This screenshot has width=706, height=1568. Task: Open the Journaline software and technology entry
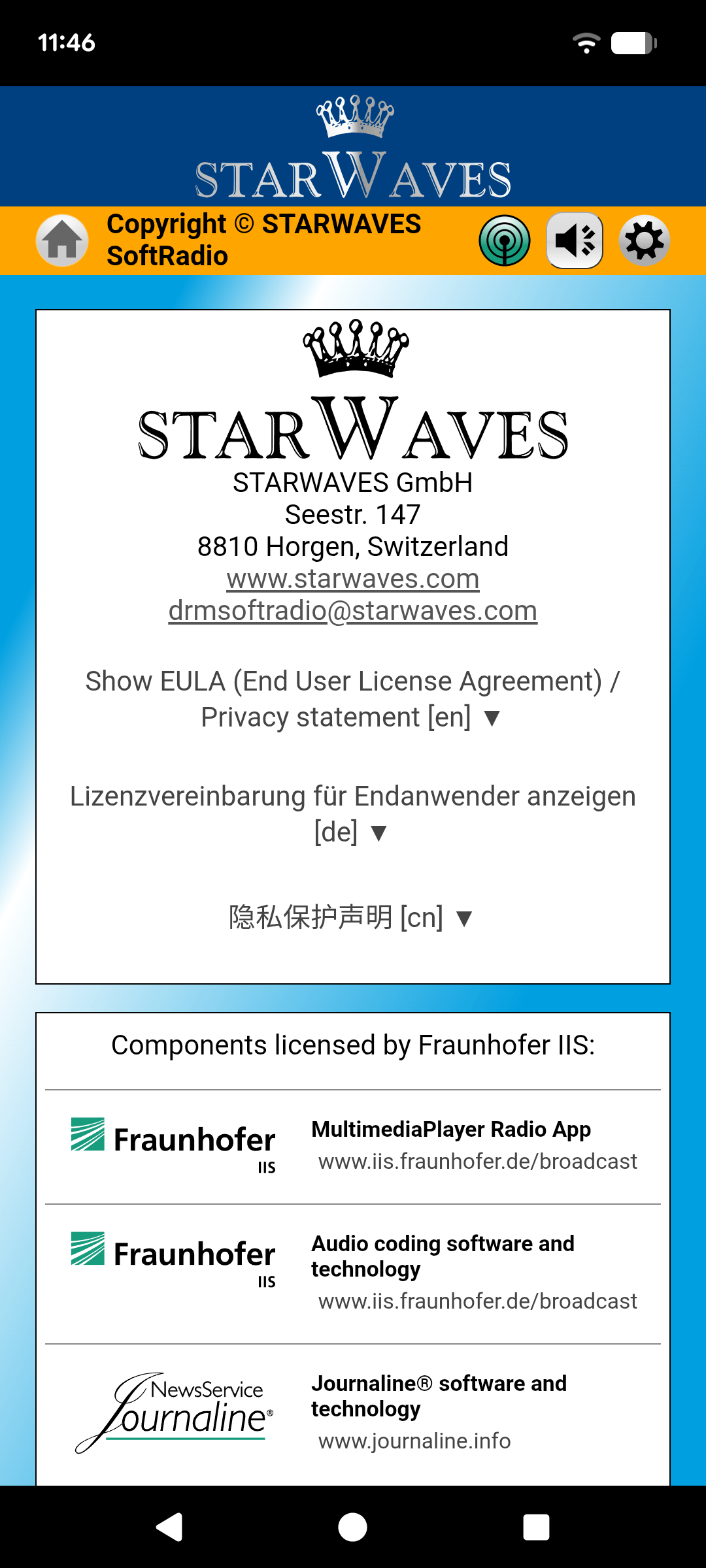(x=353, y=1414)
